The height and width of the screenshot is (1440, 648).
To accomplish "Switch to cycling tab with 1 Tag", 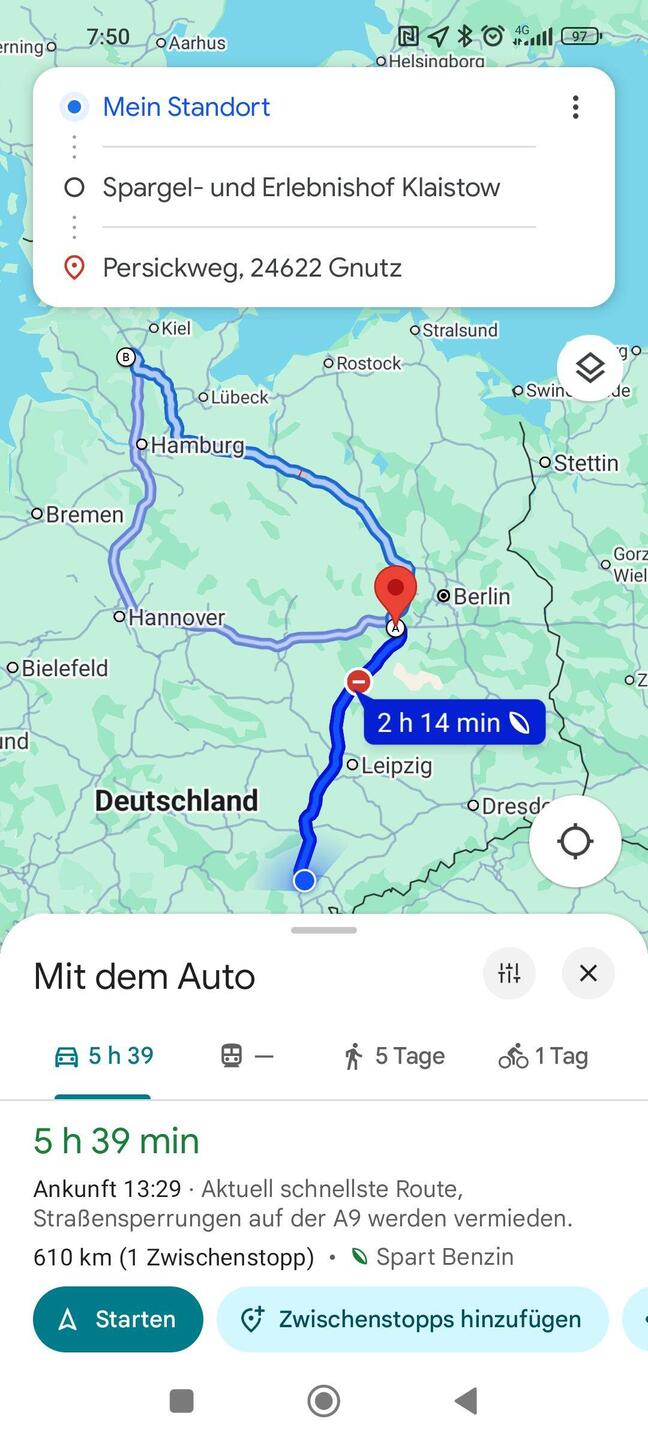I will 543,1056.
